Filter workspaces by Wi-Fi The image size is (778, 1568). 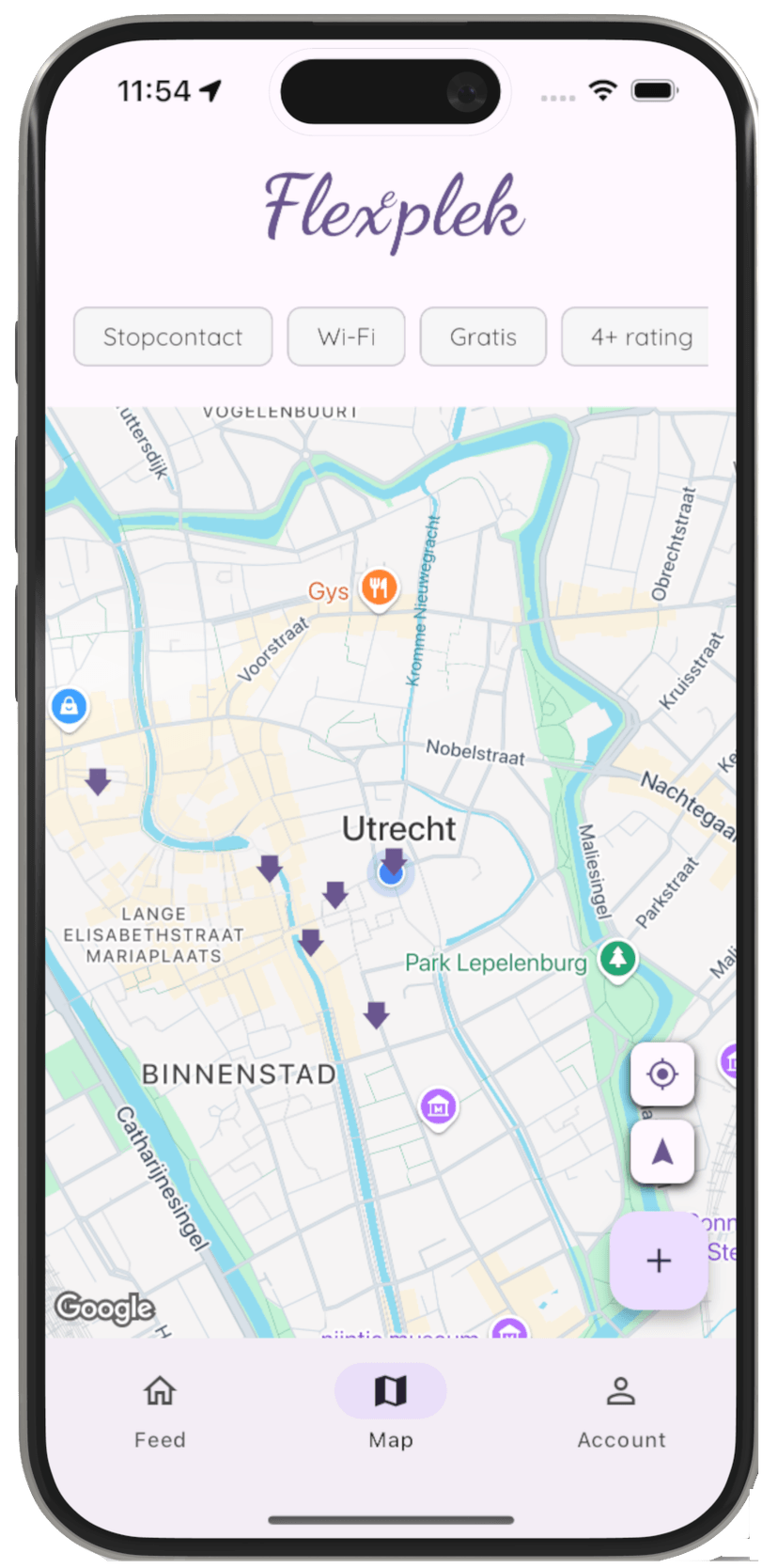pyautogui.click(x=346, y=337)
